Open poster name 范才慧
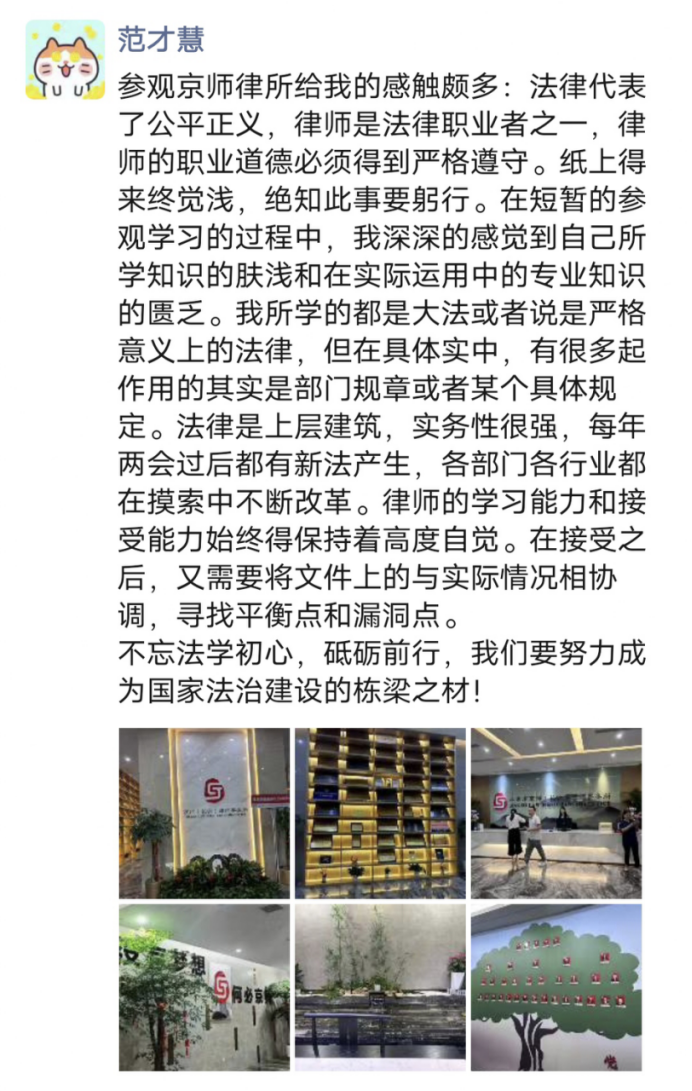This screenshot has width=692, height=1091. 161,39
